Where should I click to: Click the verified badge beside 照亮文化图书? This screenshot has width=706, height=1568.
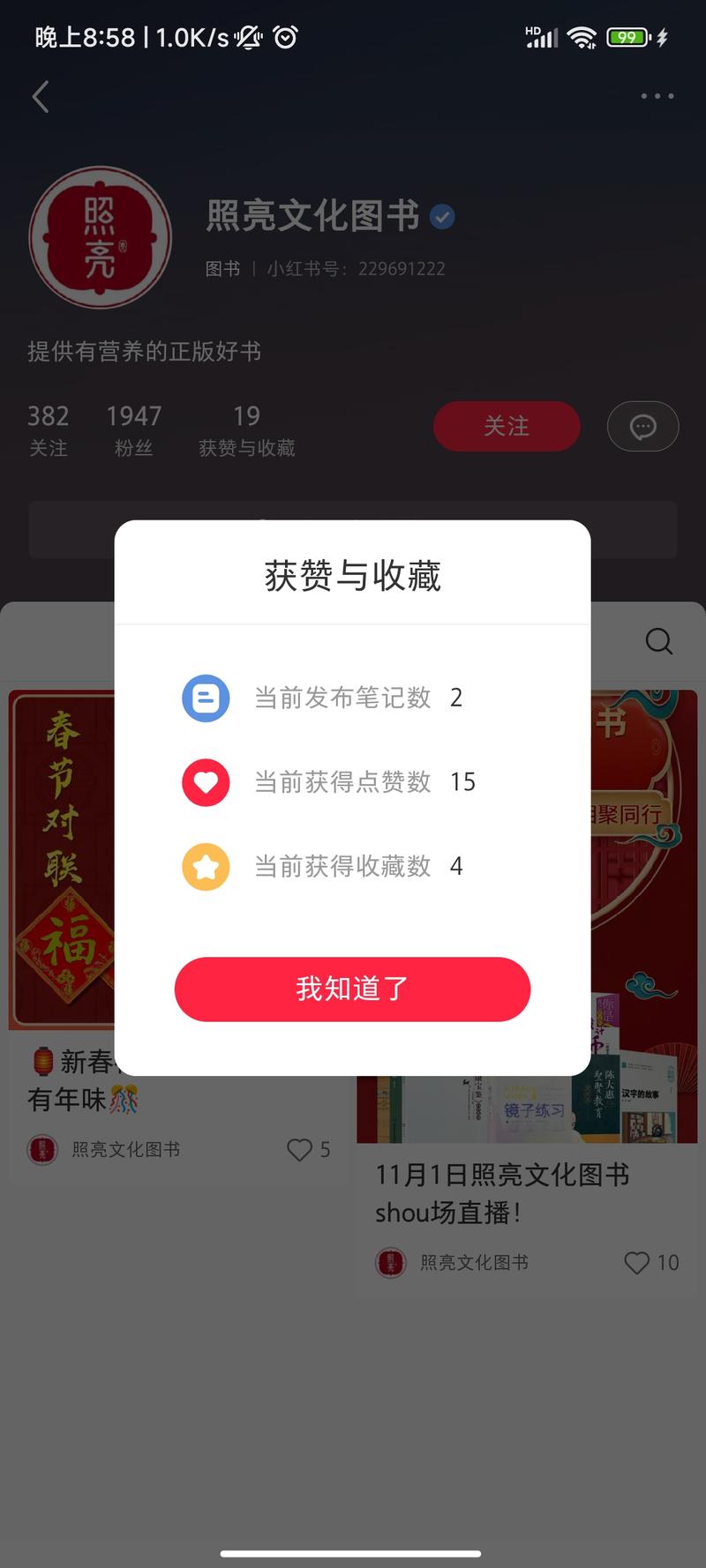point(441,217)
